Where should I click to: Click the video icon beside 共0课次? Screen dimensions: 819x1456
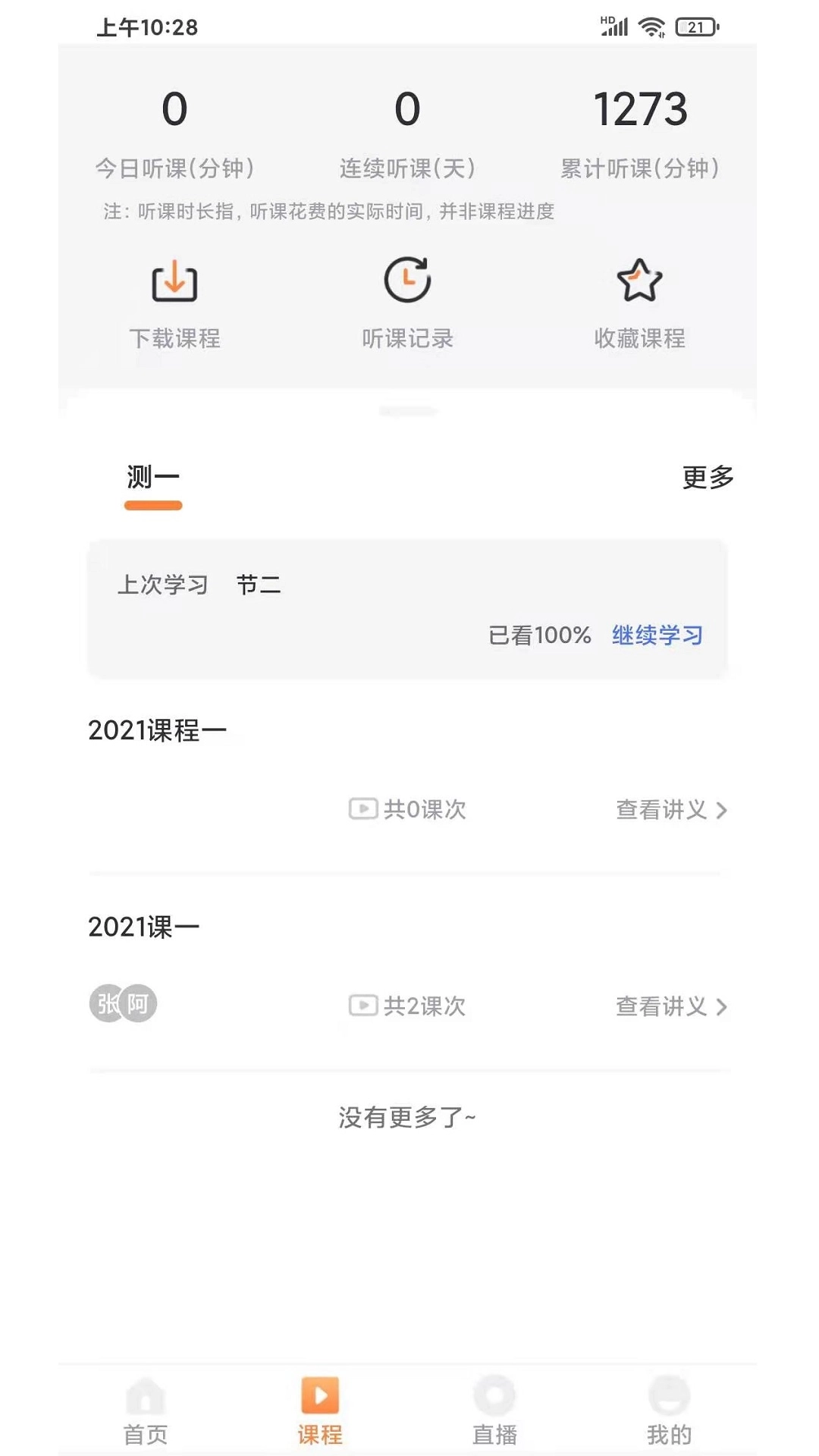pos(362,809)
